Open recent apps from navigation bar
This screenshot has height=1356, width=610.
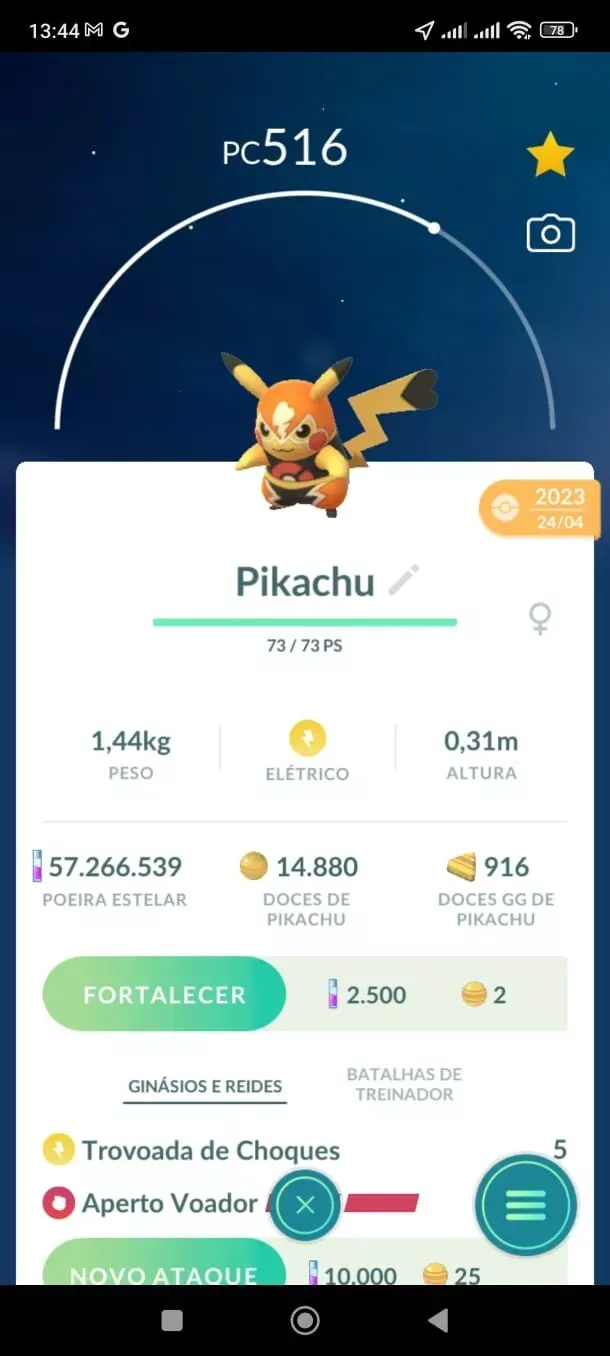click(x=172, y=1320)
